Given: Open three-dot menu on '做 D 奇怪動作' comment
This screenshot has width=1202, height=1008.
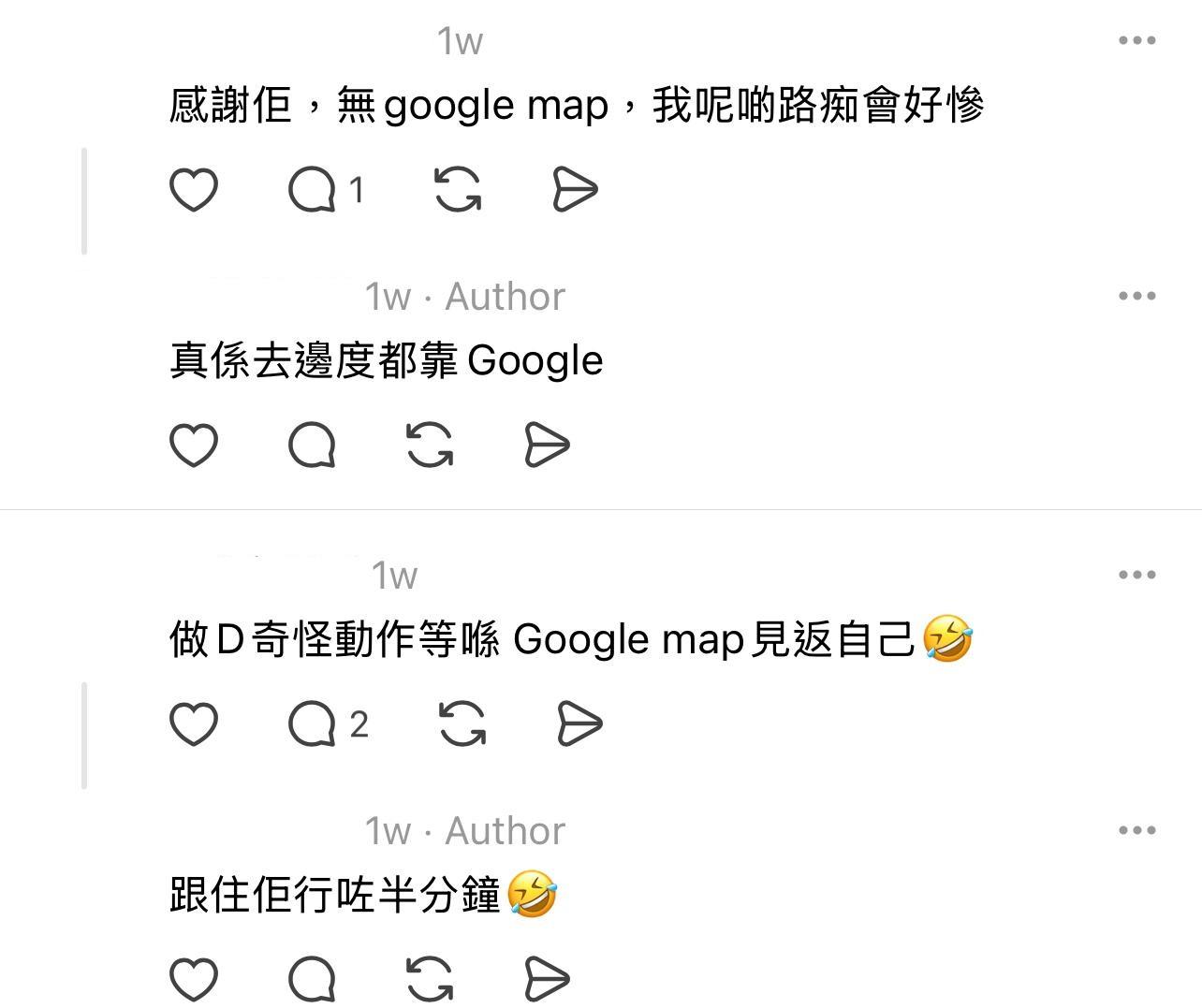Looking at the screenshot, I should click(x=1136, y=575).
